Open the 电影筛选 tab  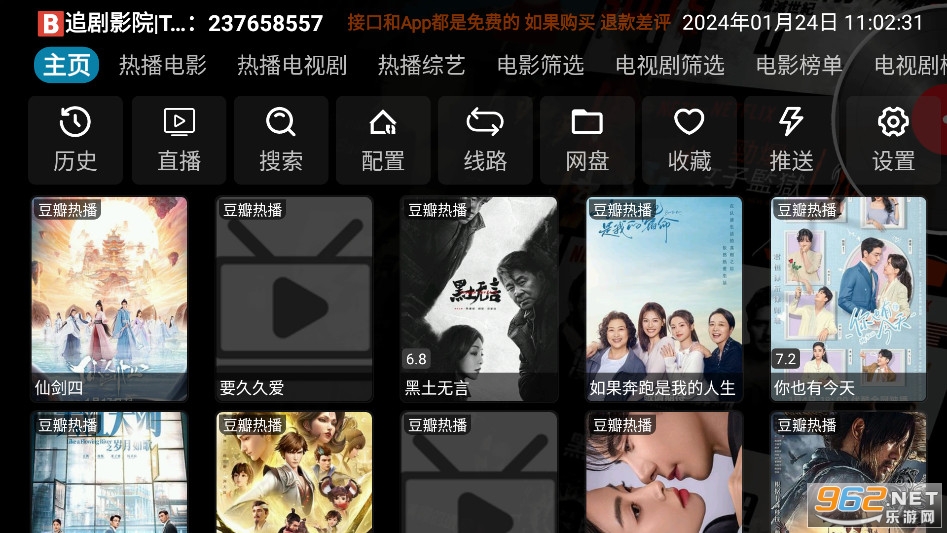(x=540, y=65)
